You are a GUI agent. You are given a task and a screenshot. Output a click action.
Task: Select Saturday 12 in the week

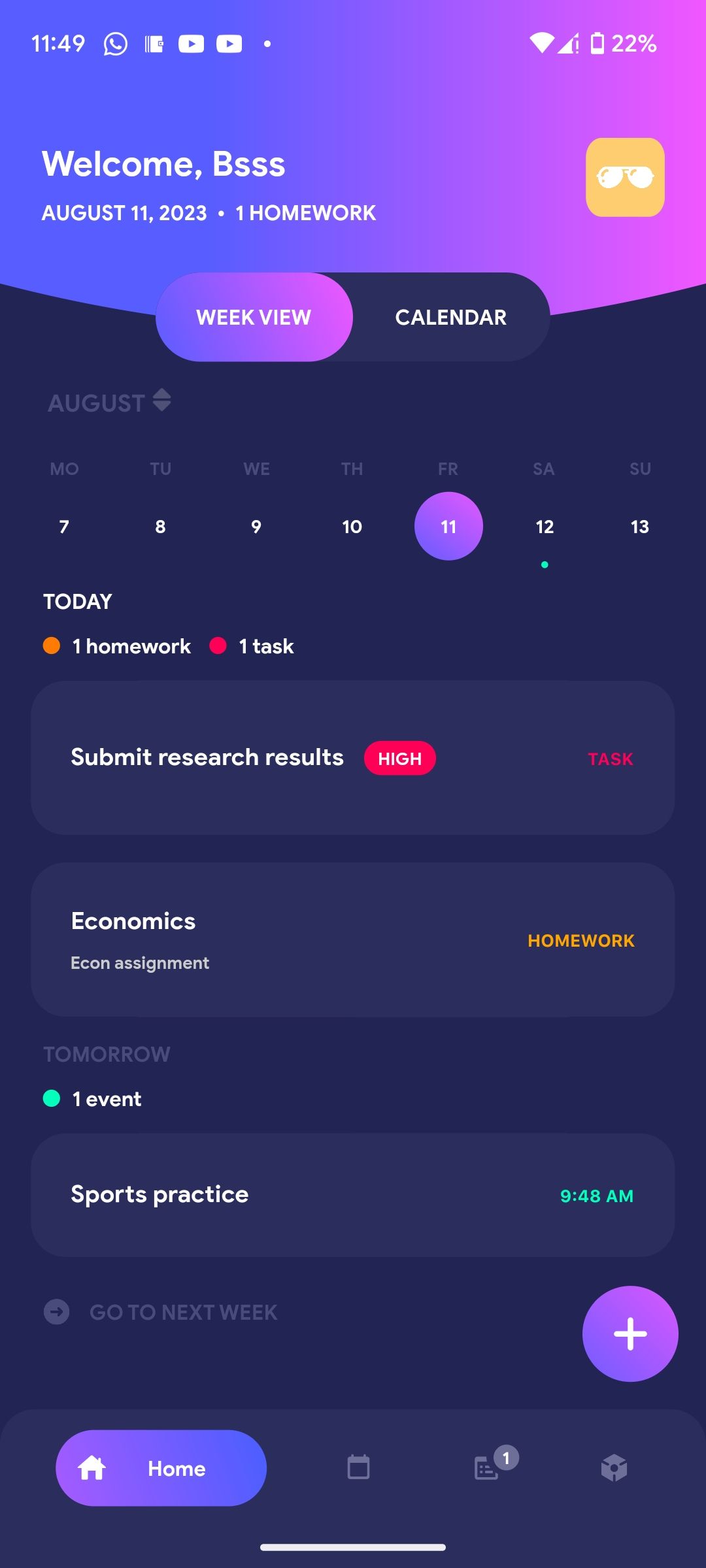[x=544, y=527]
